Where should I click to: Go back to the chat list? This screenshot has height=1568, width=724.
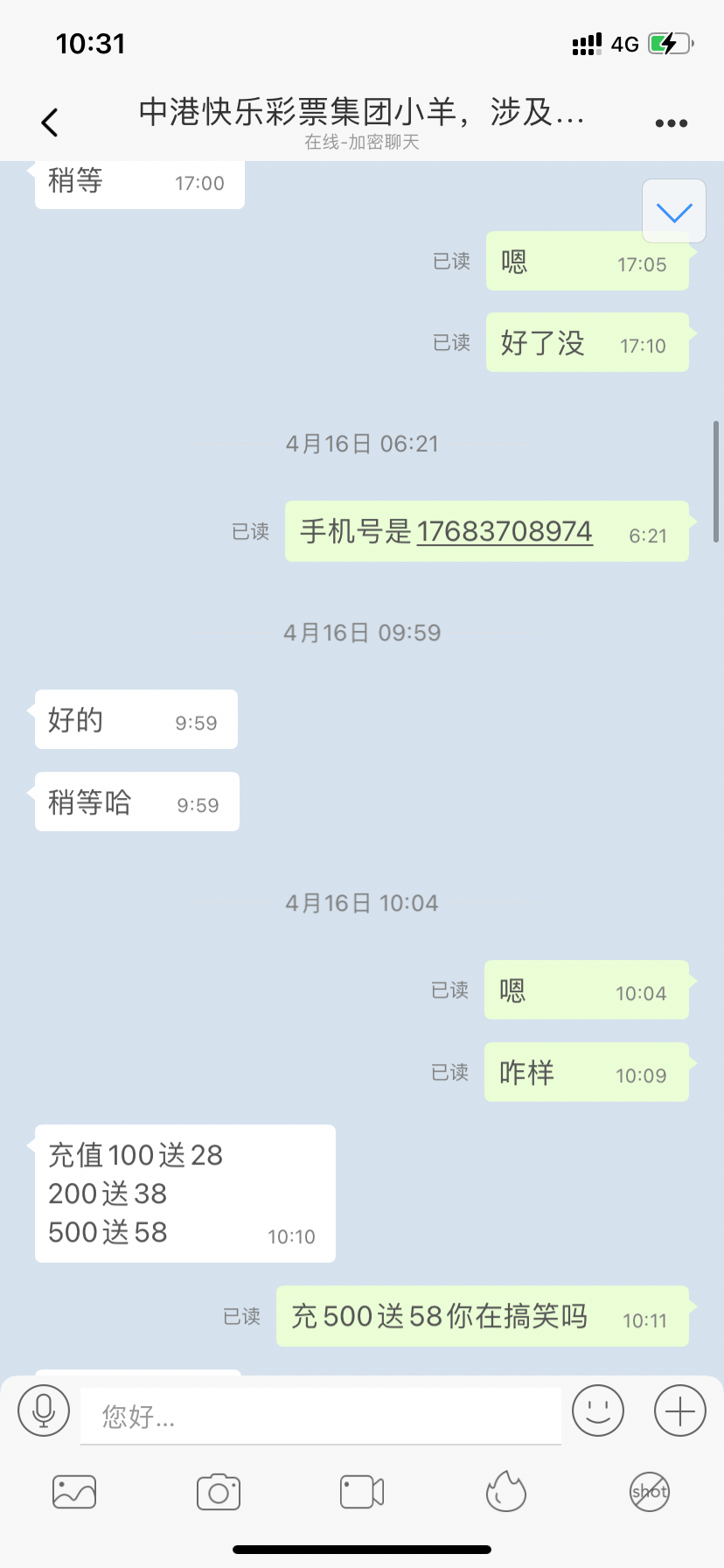click(x=50, y=122)
